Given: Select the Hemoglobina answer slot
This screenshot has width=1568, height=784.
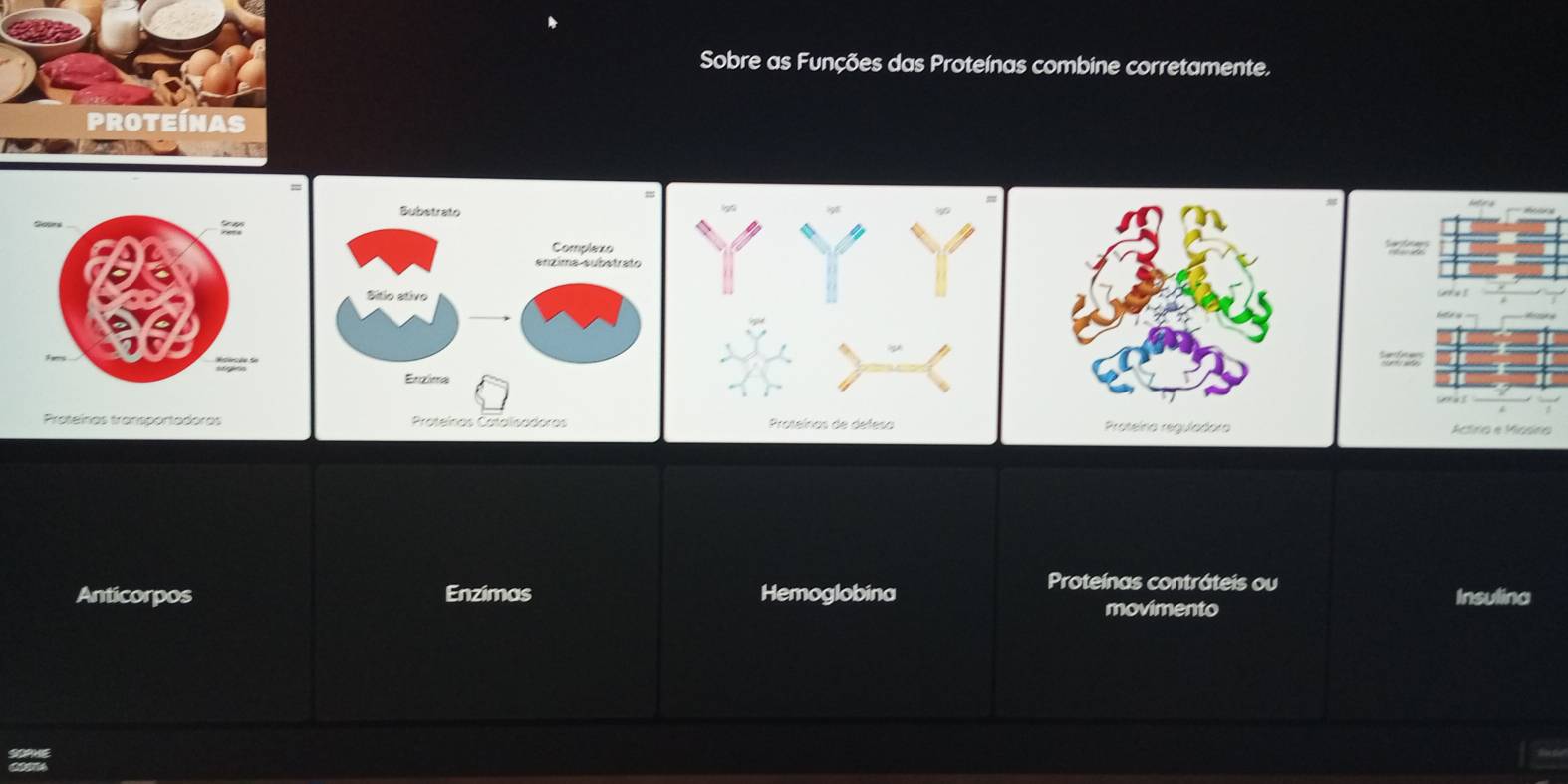Looking at the screenshot, I should tap(828, 594).
